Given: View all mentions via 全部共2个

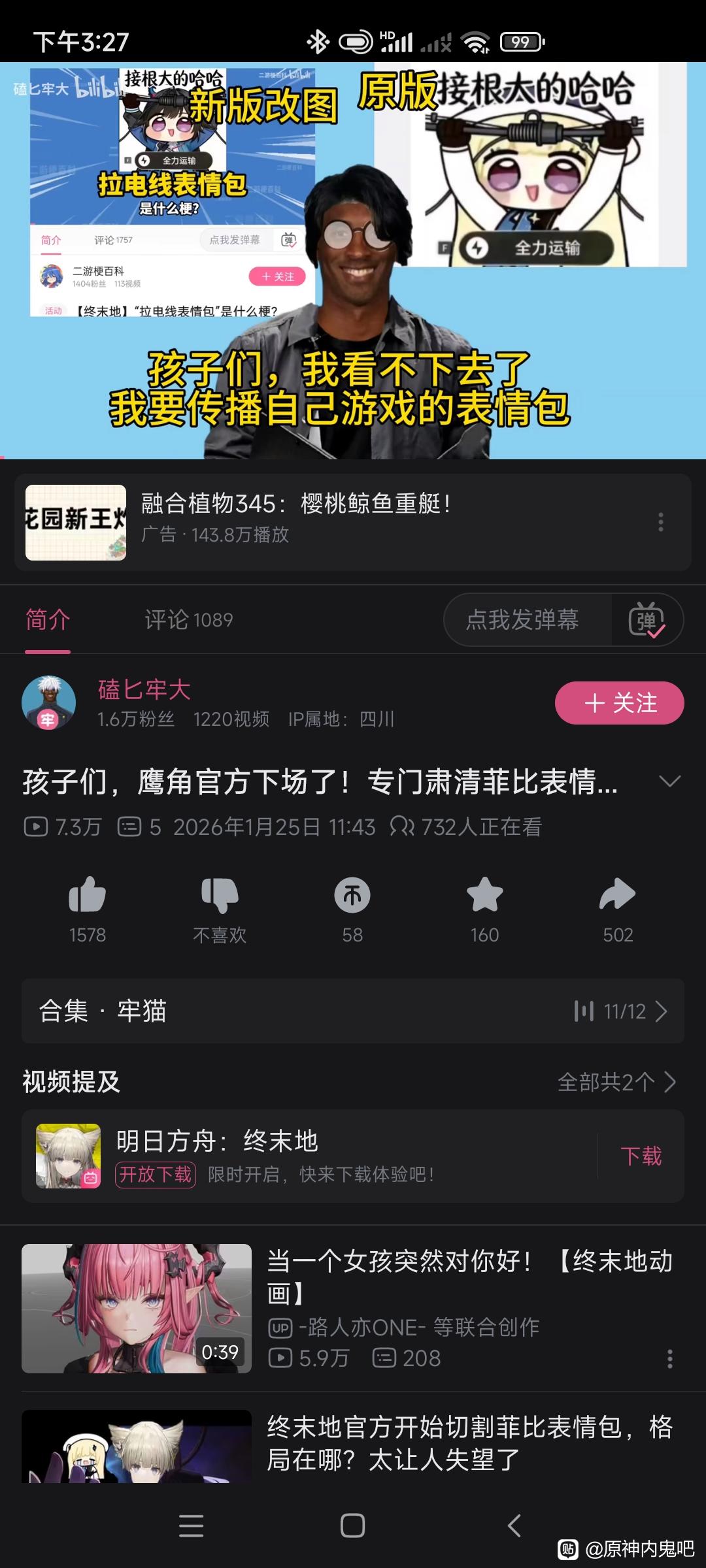Looking at the screenshot, I should coord(616,1082).
